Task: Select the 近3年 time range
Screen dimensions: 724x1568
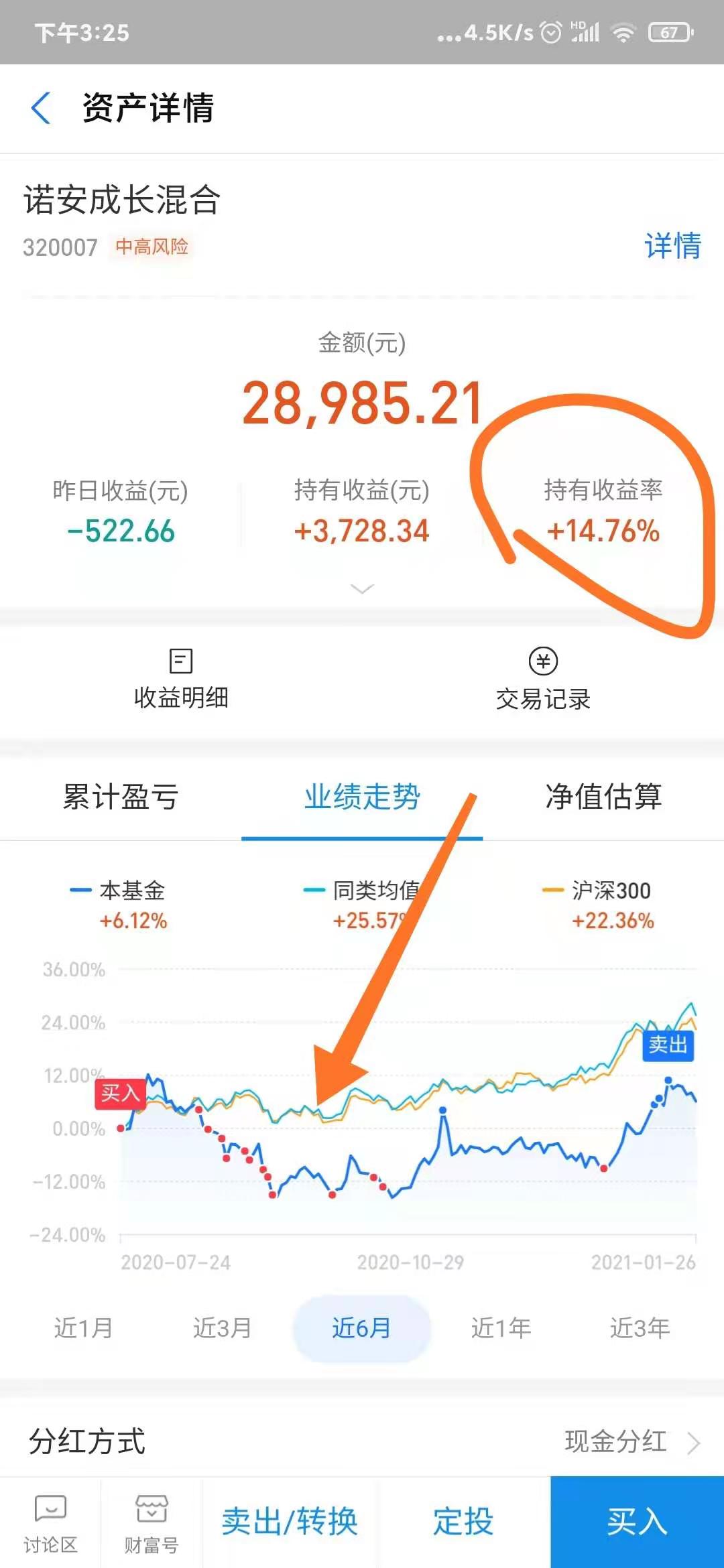Action: 638,1328
